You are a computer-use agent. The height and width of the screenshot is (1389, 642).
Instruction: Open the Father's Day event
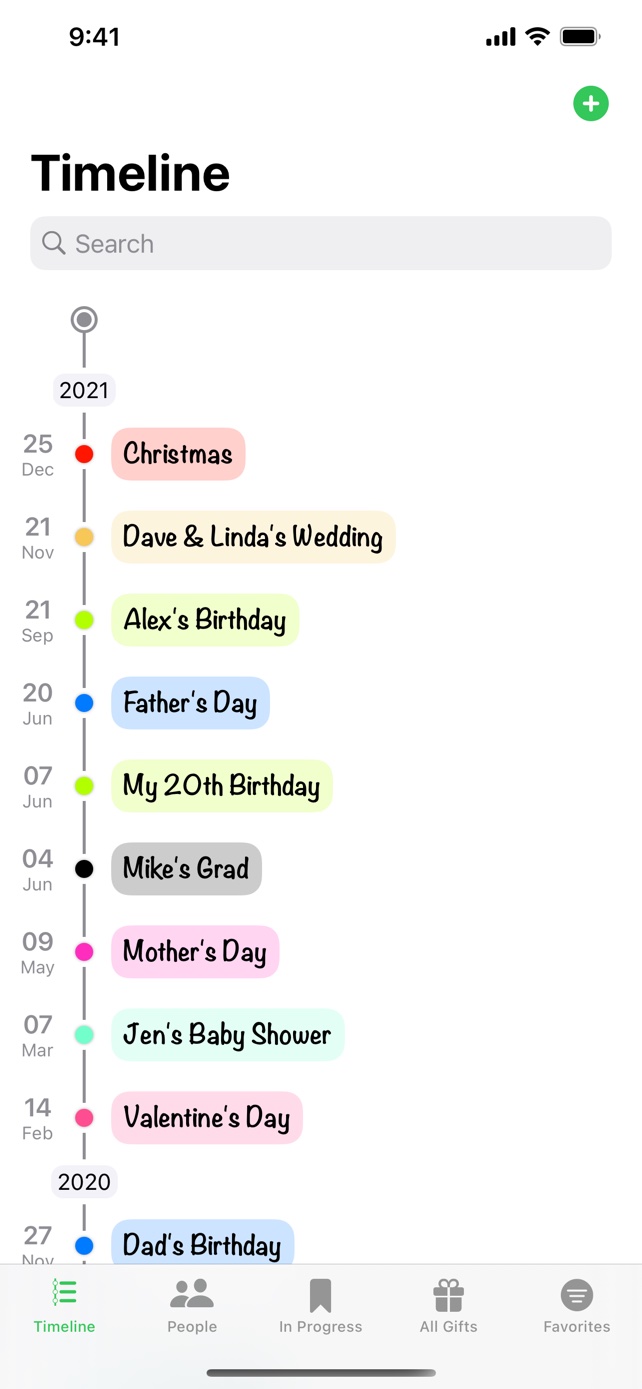(190, 703)
